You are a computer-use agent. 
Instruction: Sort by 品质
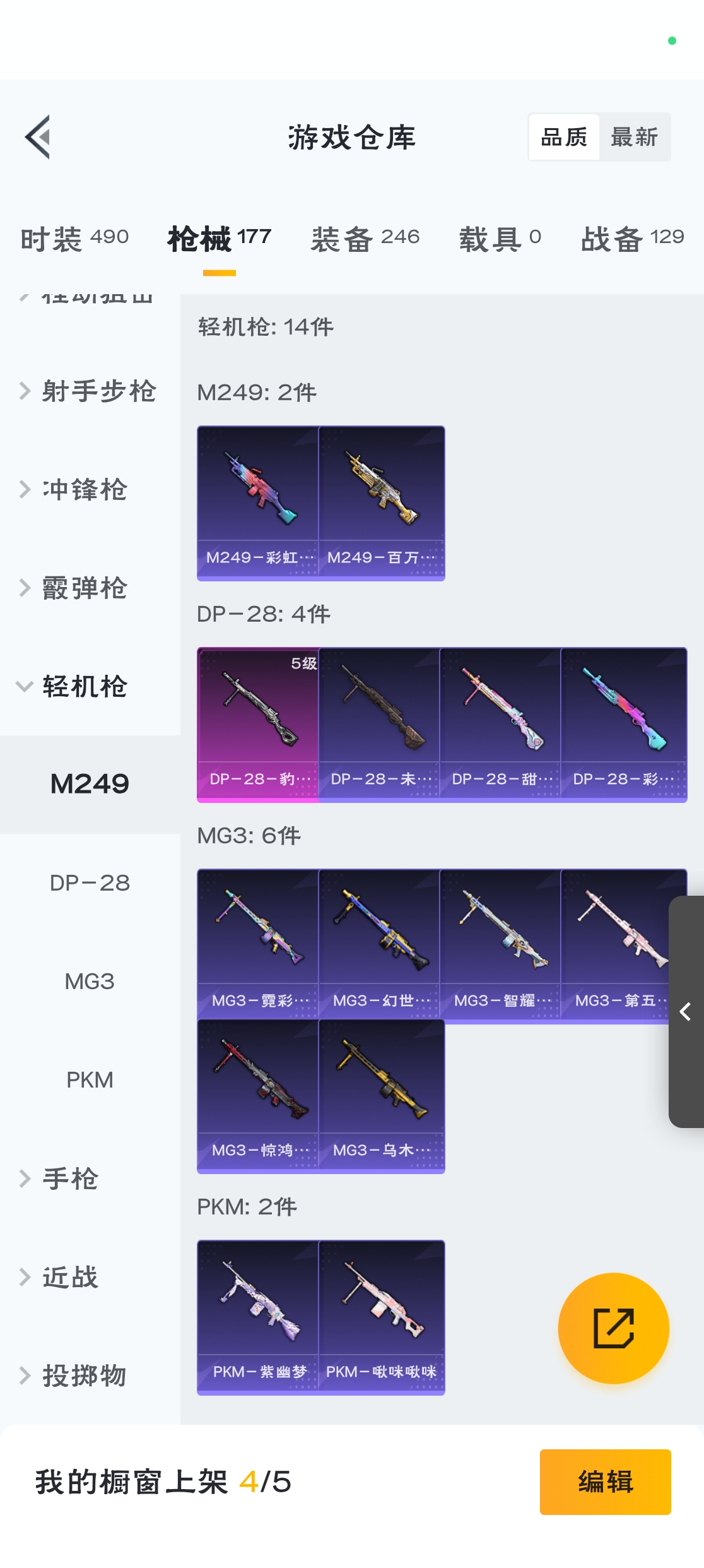[564, 137]
